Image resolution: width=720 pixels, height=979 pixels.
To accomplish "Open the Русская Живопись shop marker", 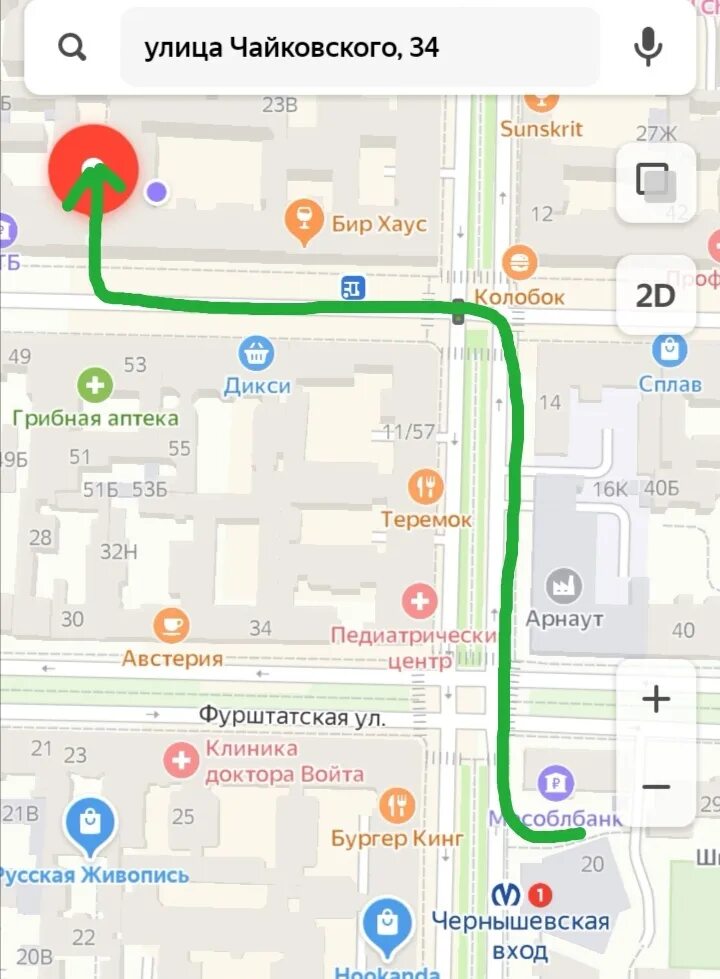I will point(90,823).
